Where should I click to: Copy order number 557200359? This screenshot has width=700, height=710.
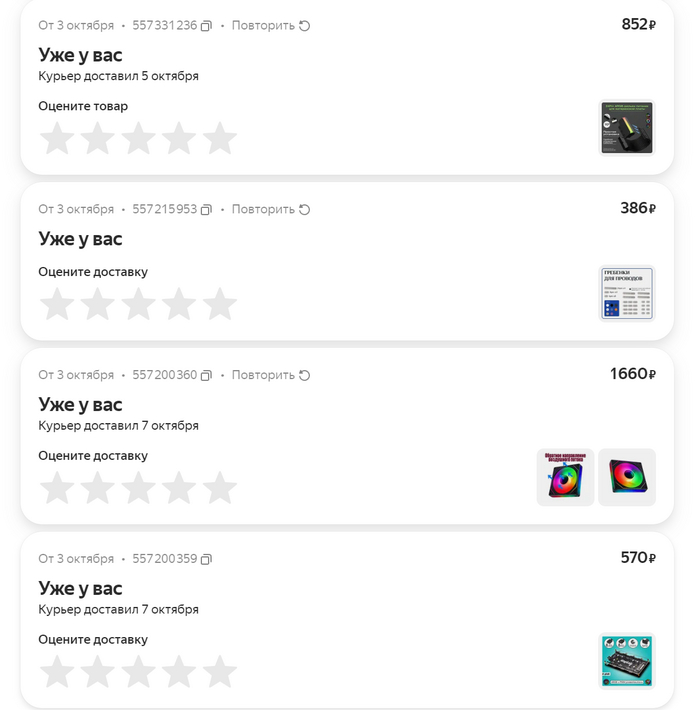(206, 560)
